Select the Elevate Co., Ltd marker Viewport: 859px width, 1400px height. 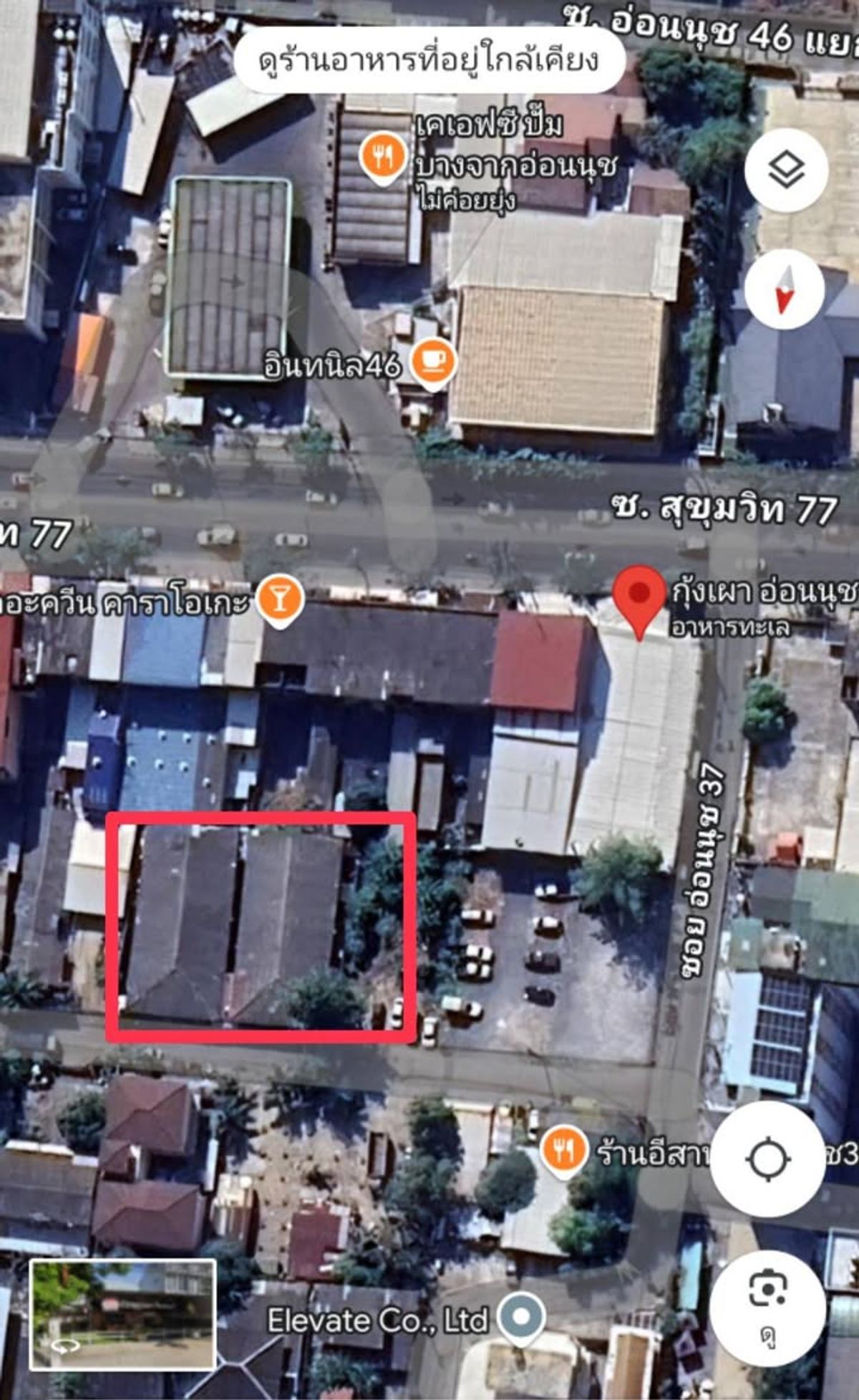tap(523, 1316)
